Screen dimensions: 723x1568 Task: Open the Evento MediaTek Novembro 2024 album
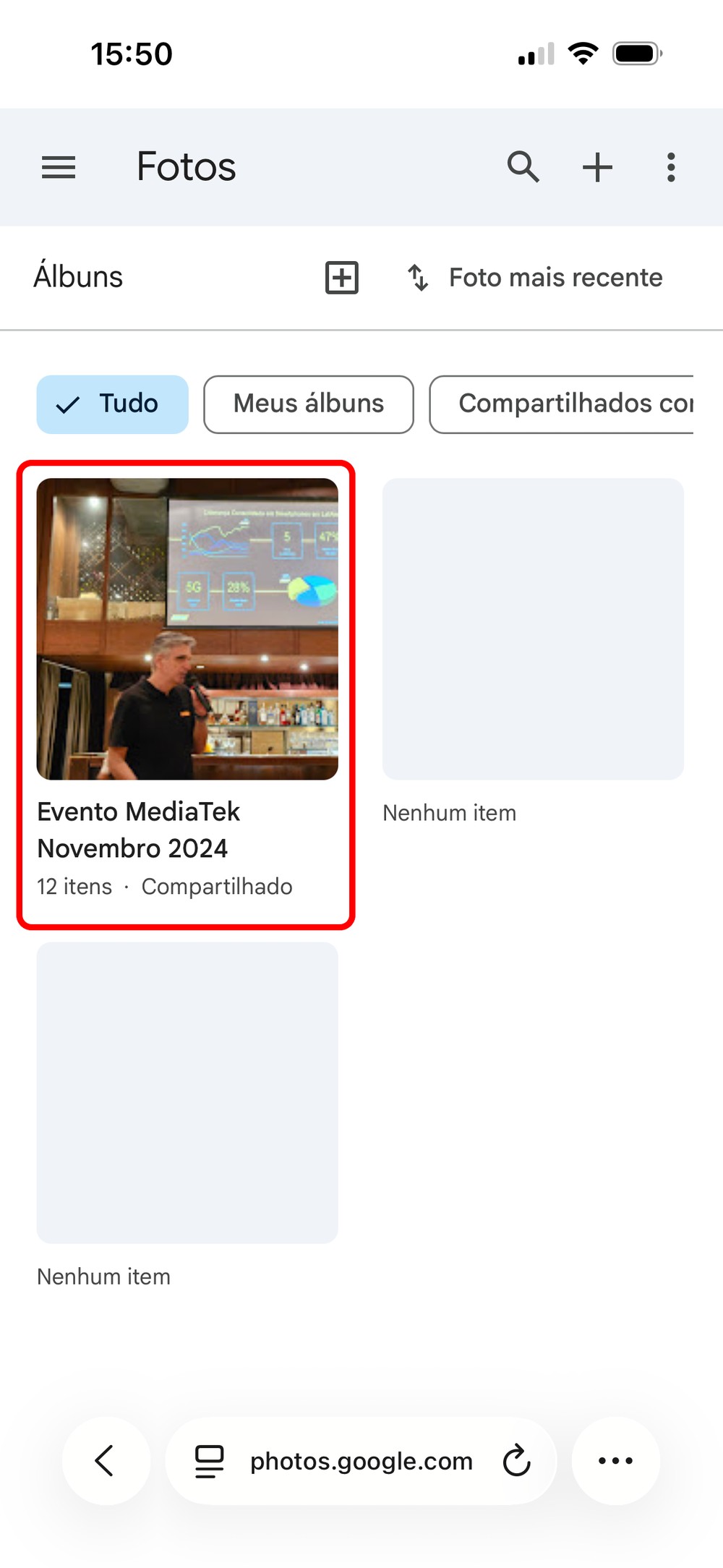[x=187, y=629]
